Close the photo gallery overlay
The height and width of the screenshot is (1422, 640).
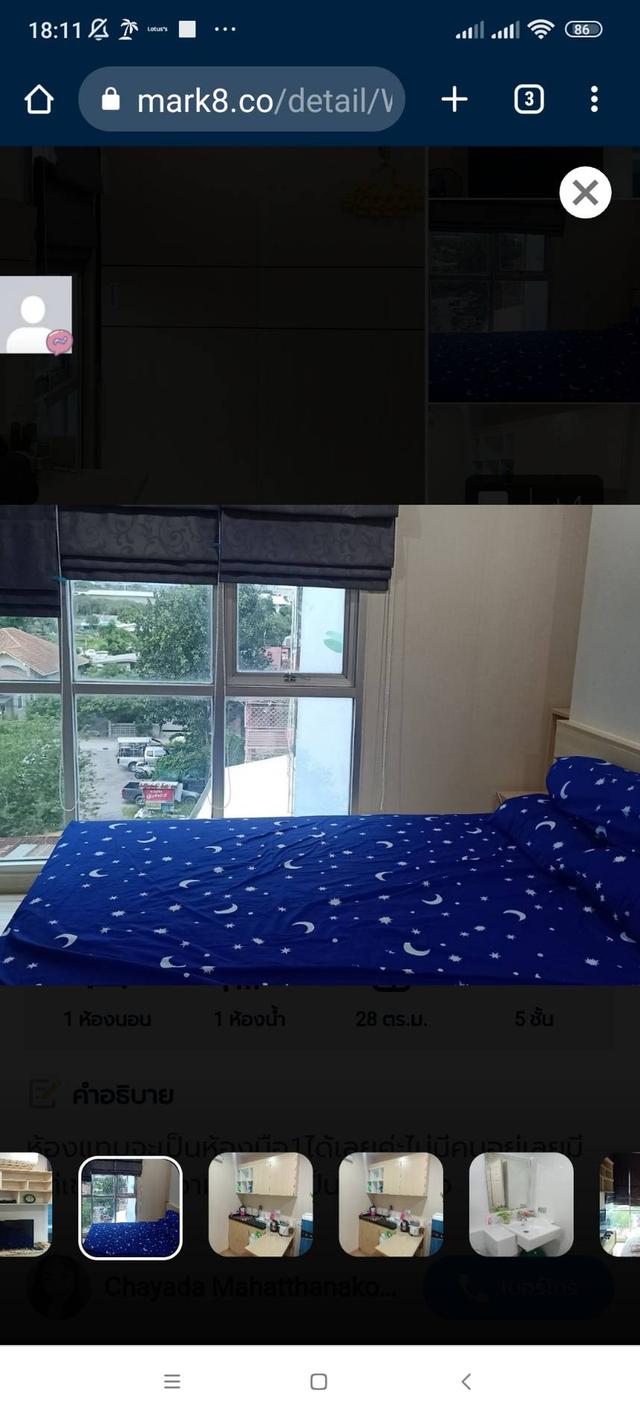585,193
